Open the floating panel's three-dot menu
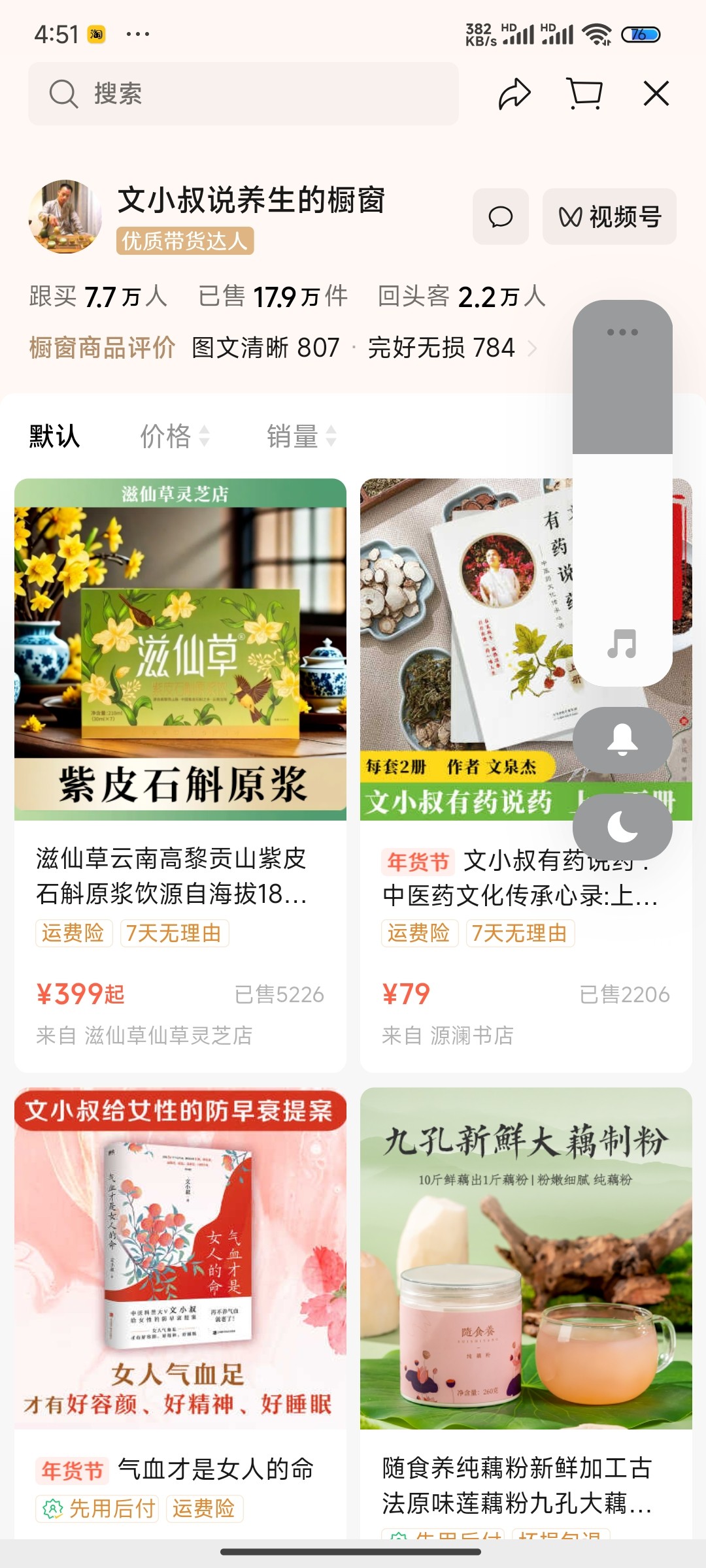Viewport: 706px width, 1568px height. tap(622, 332)
